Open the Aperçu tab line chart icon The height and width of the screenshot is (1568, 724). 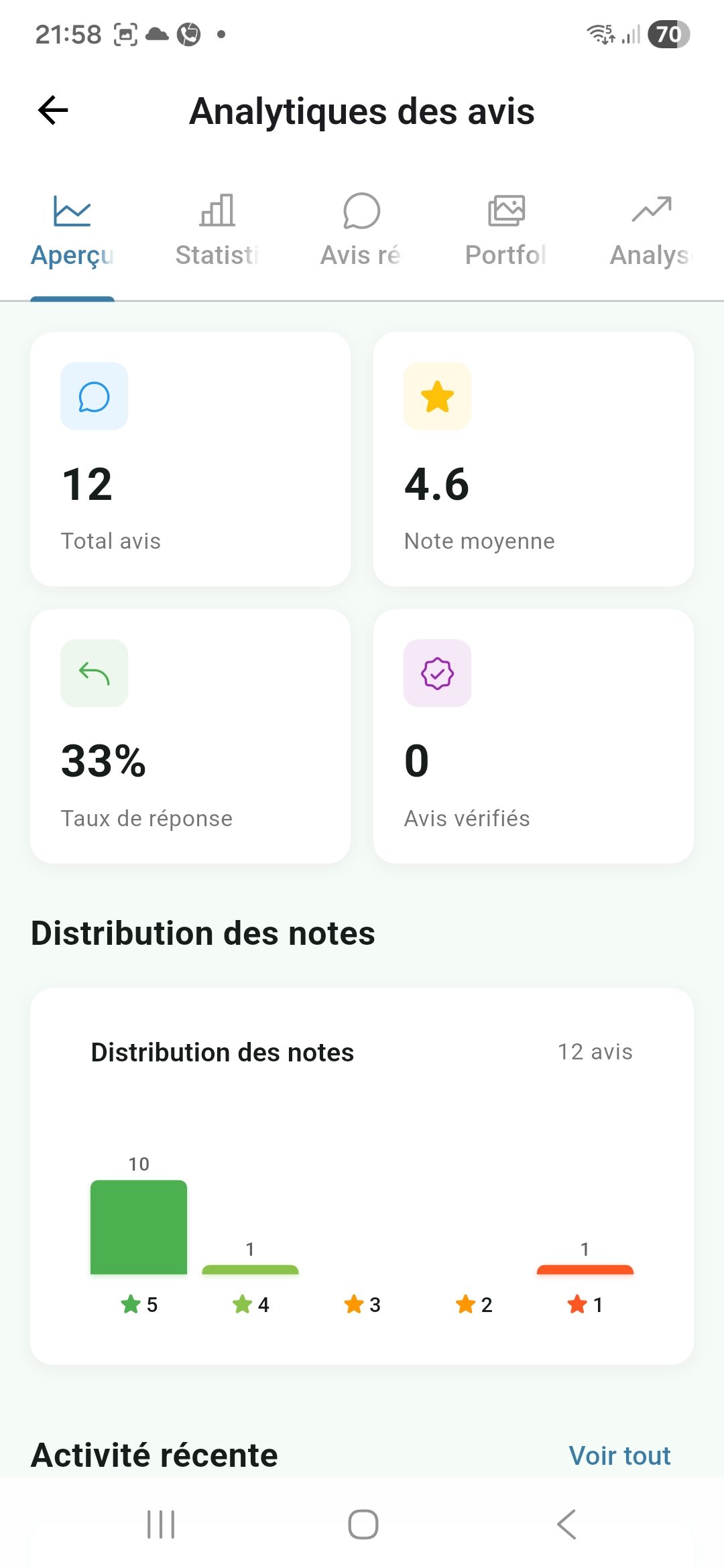coord(72,210)
